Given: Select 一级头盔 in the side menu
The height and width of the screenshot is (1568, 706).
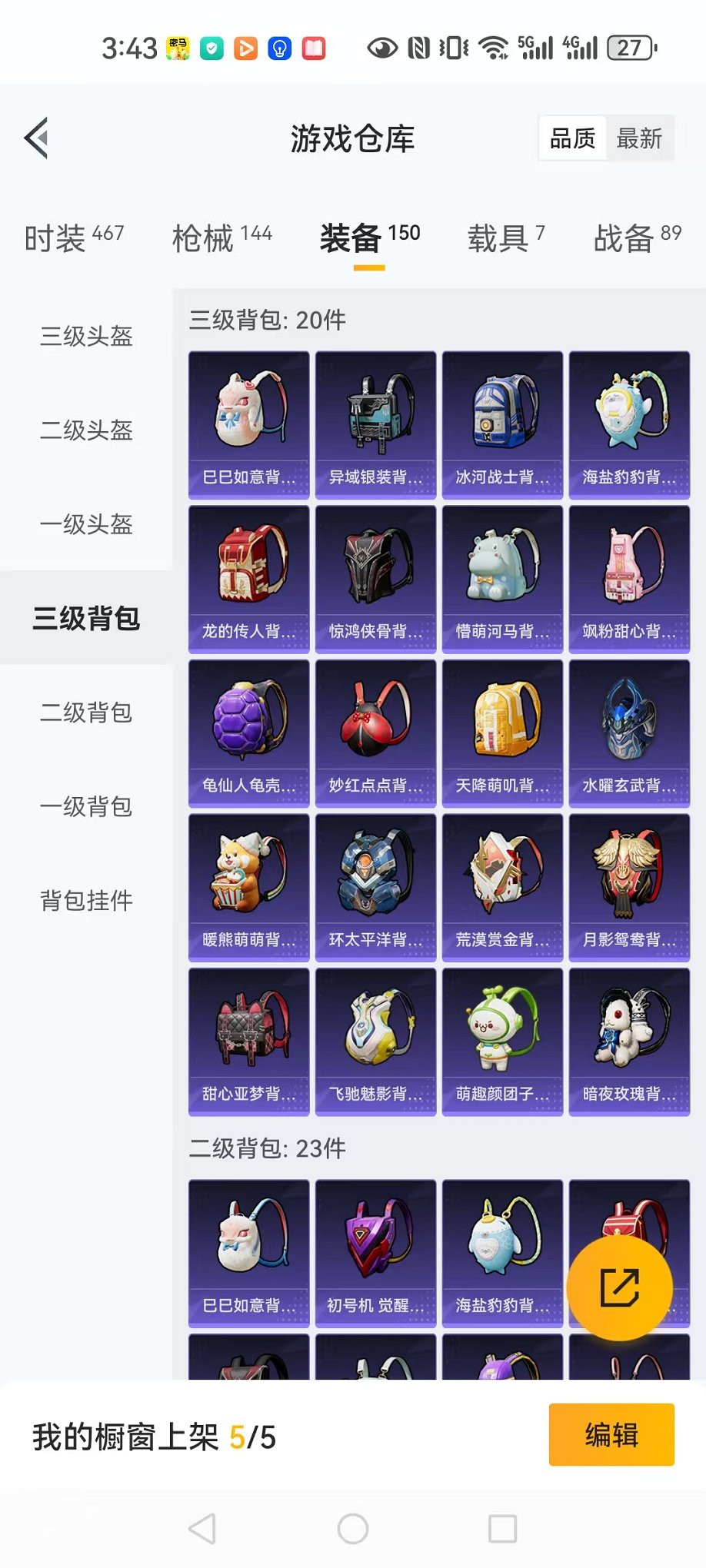Looking at the screenshot, I should (x=86, y=524).
